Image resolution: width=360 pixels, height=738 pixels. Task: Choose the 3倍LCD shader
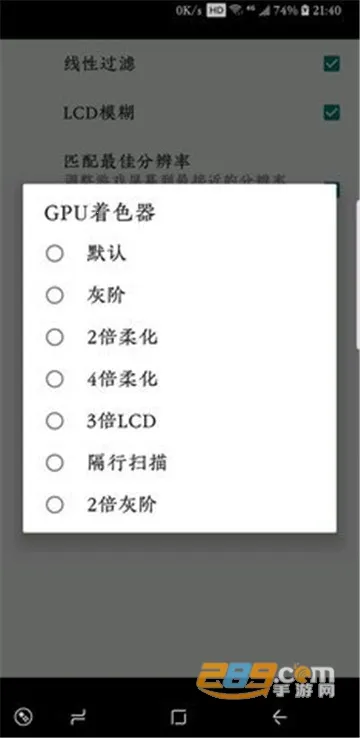(180, 421)
